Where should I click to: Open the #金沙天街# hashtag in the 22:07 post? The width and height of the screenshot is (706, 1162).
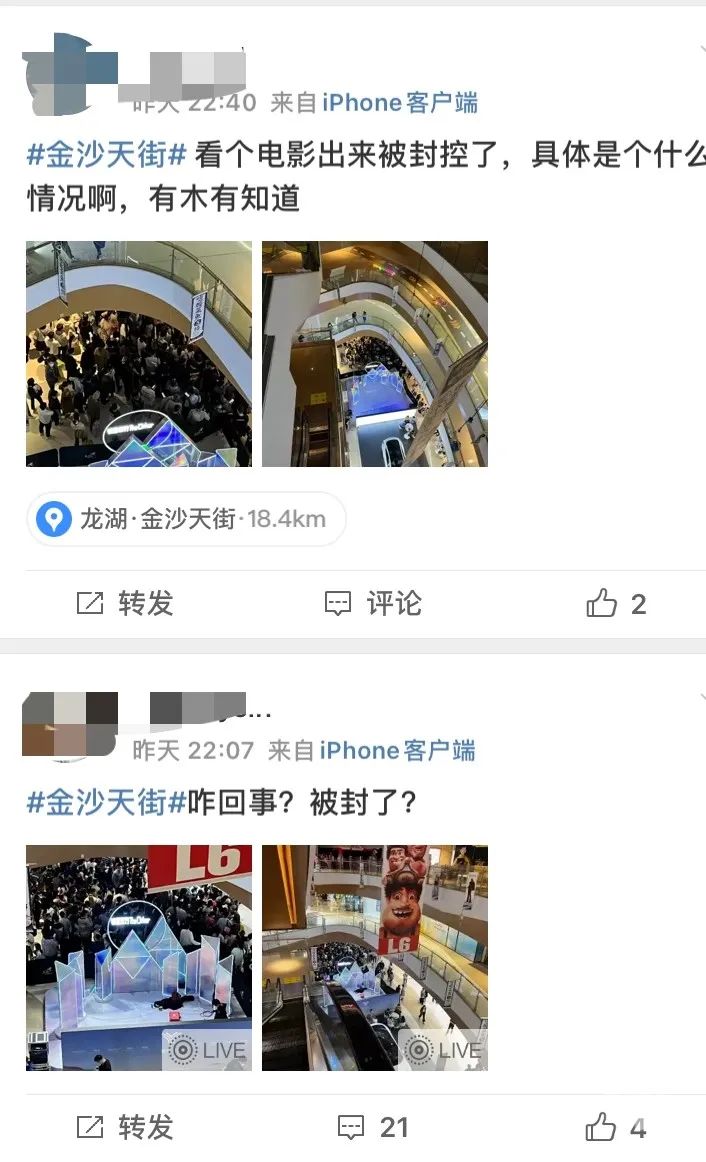coord(107,802)
